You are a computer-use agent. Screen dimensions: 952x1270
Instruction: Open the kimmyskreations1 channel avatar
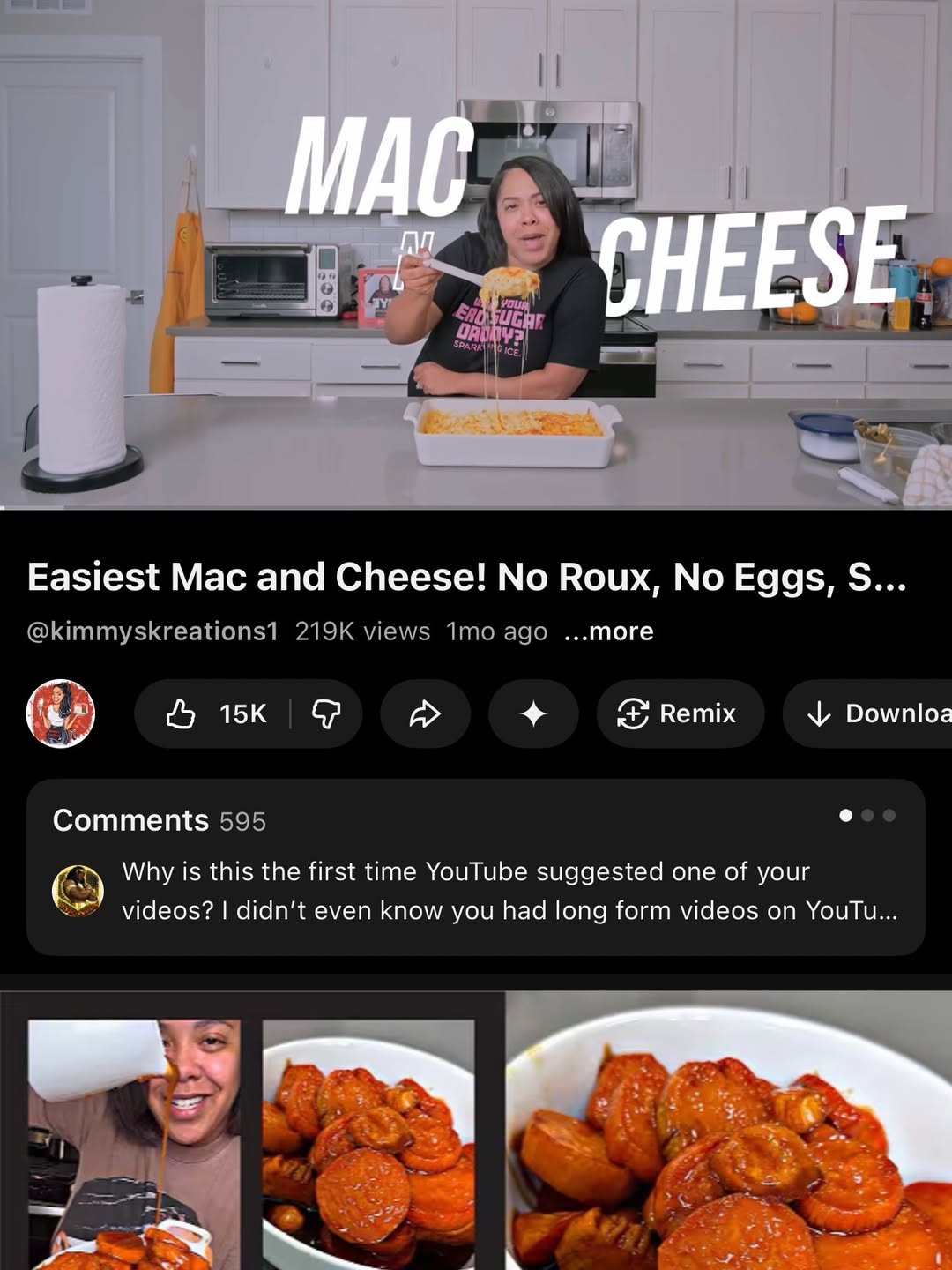[x=61, y=713]
